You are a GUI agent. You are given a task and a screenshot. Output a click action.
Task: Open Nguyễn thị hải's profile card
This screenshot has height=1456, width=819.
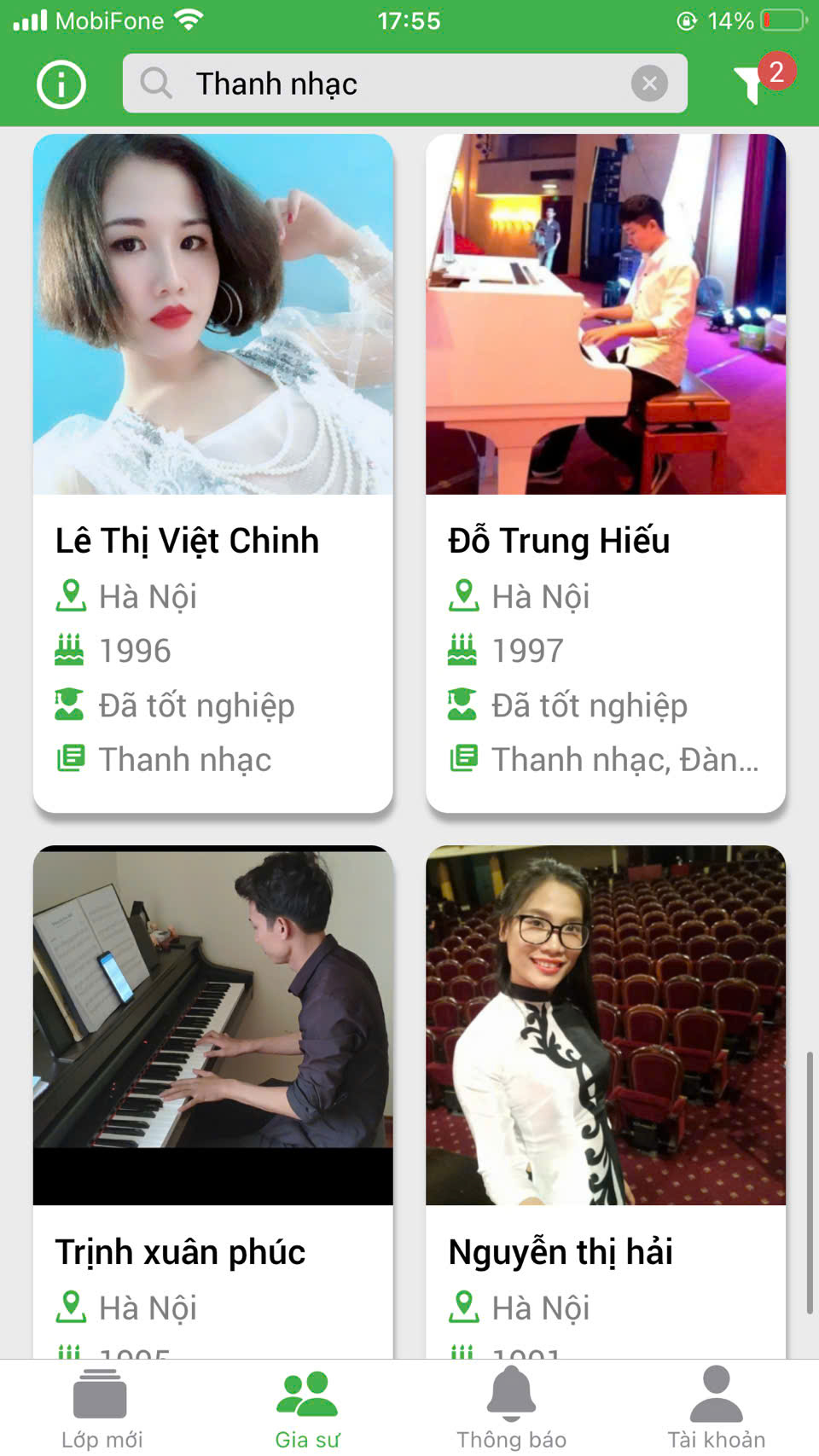click(606, 1100)
